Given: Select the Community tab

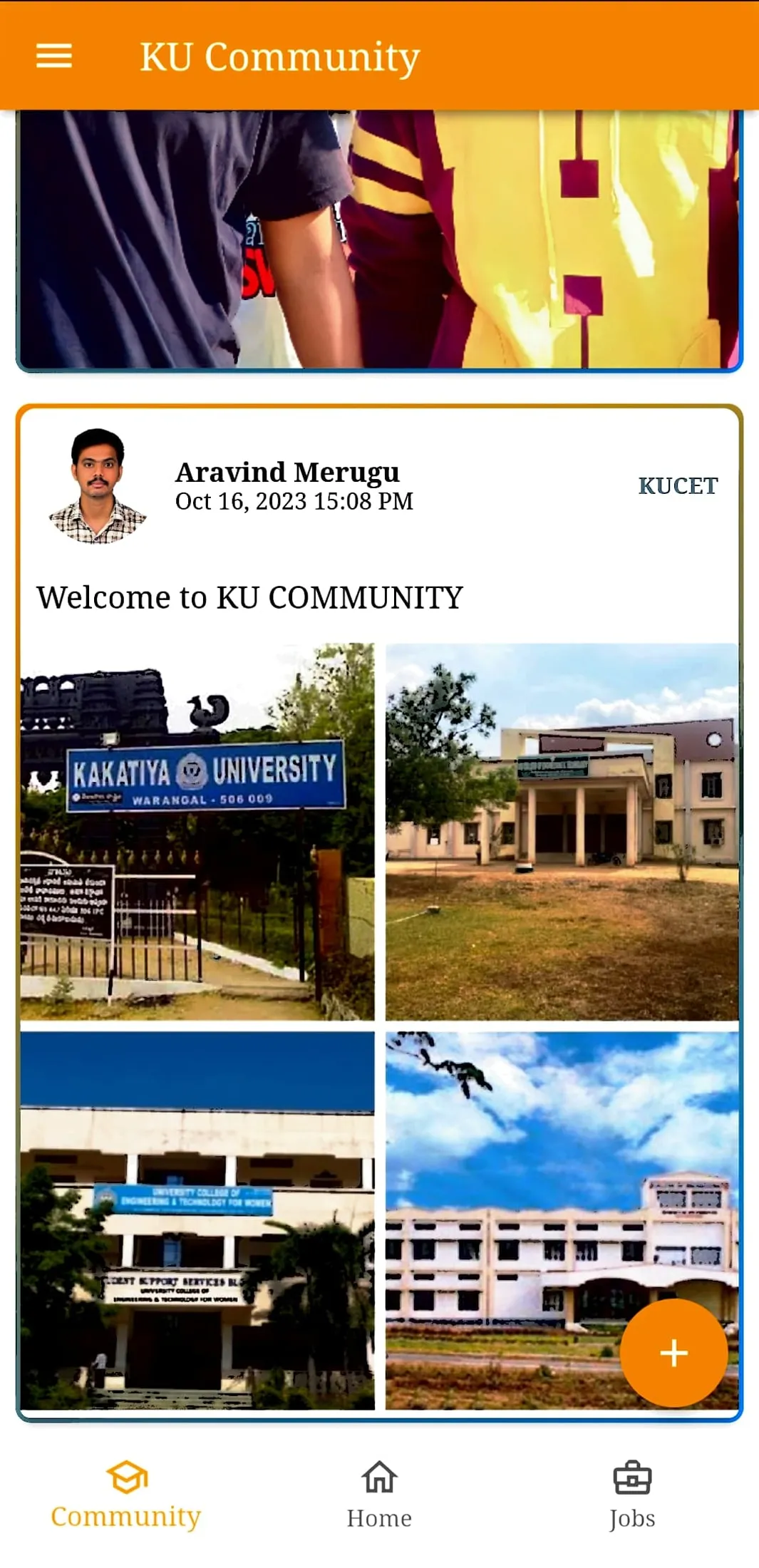Looking at the screenshot, I should [x=126, y=1495].
